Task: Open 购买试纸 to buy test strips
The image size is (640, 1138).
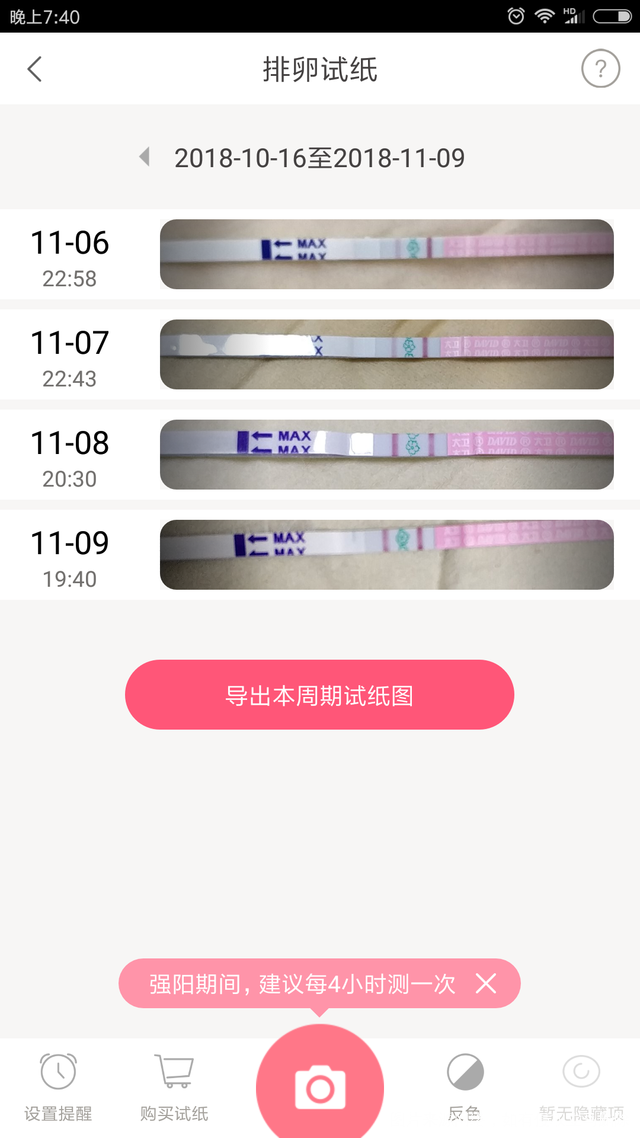Action: [174, 1085]
